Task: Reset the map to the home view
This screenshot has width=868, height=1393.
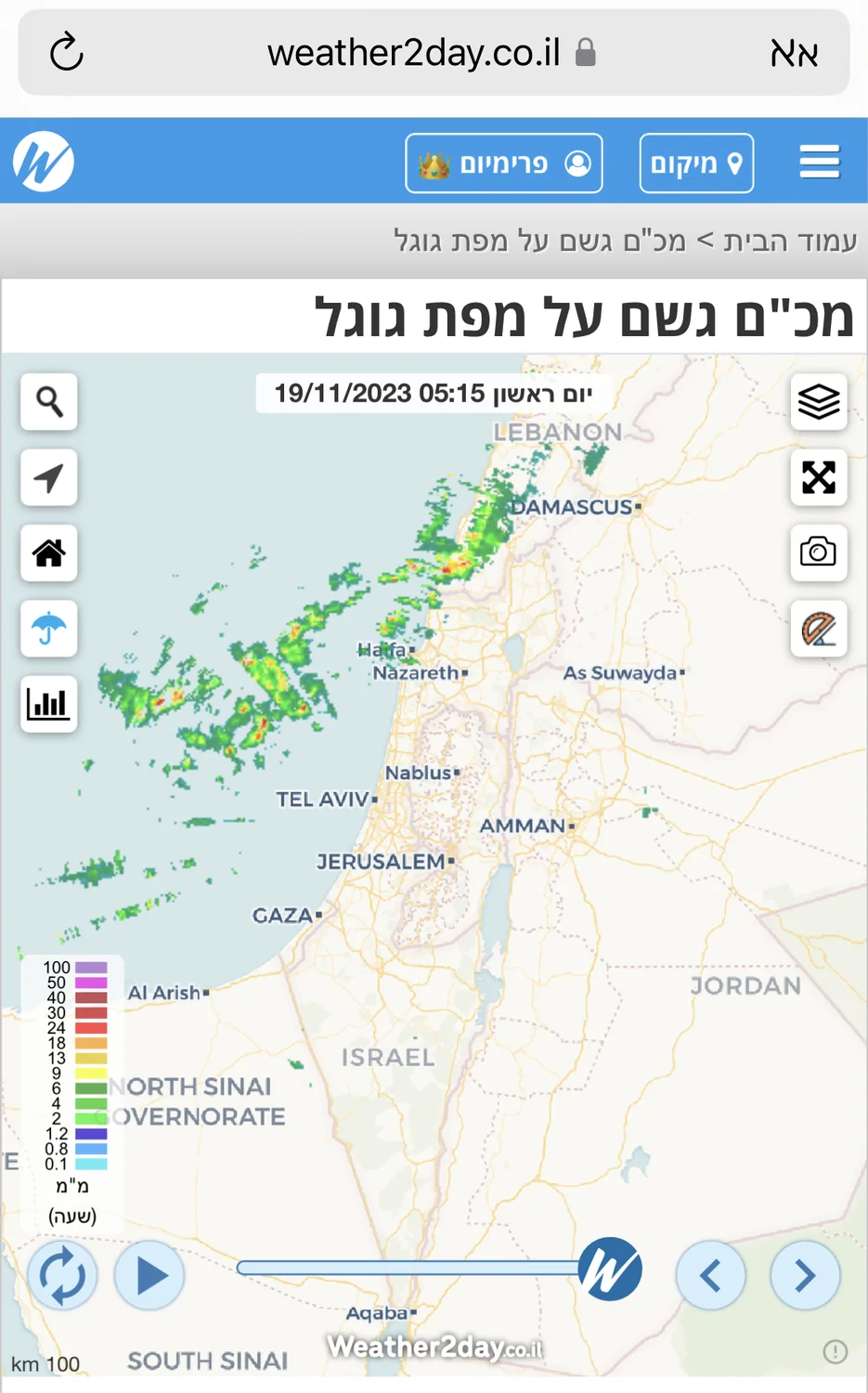Action: tap(49, 553)
